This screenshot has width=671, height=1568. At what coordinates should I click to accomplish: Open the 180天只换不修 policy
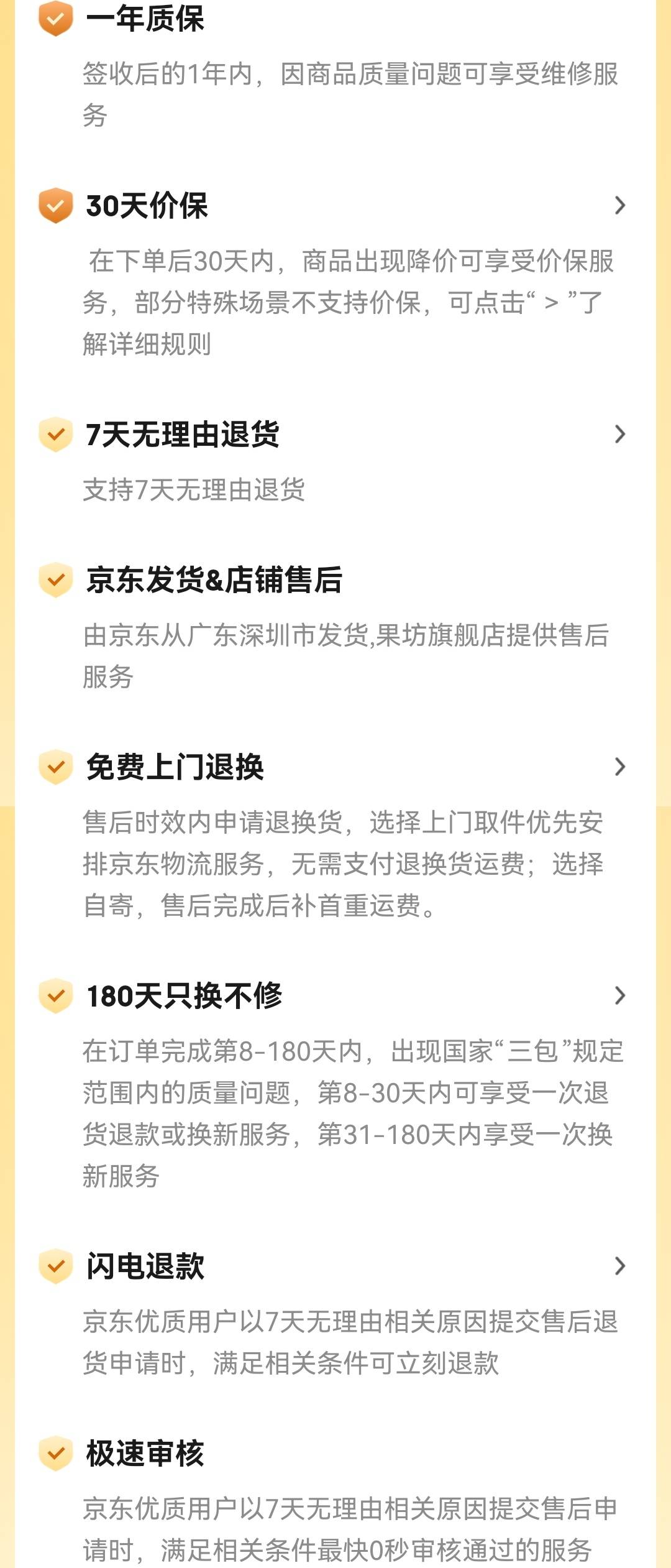click(619, 995)
